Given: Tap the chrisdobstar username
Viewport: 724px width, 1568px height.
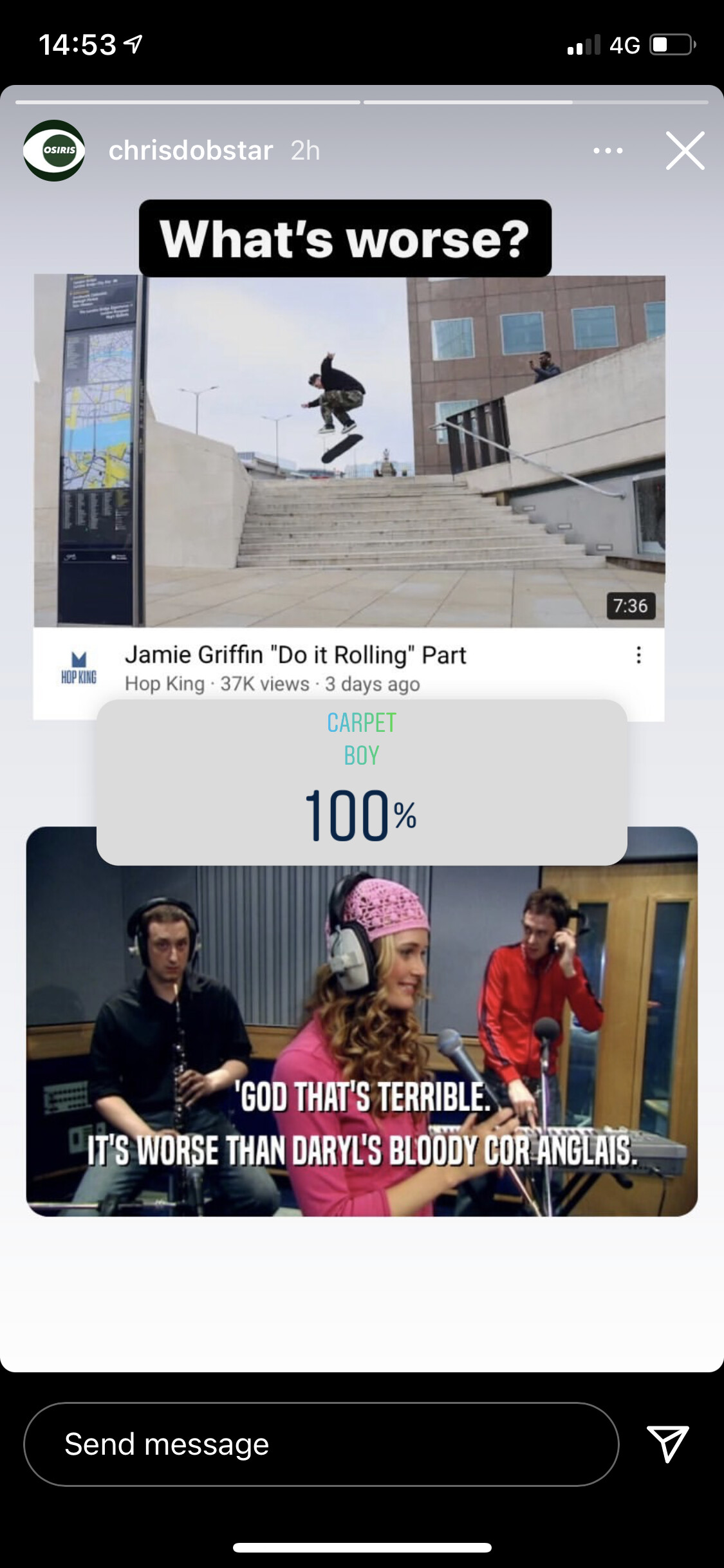Looking at the screenshot, I should (x=190, y=151).
